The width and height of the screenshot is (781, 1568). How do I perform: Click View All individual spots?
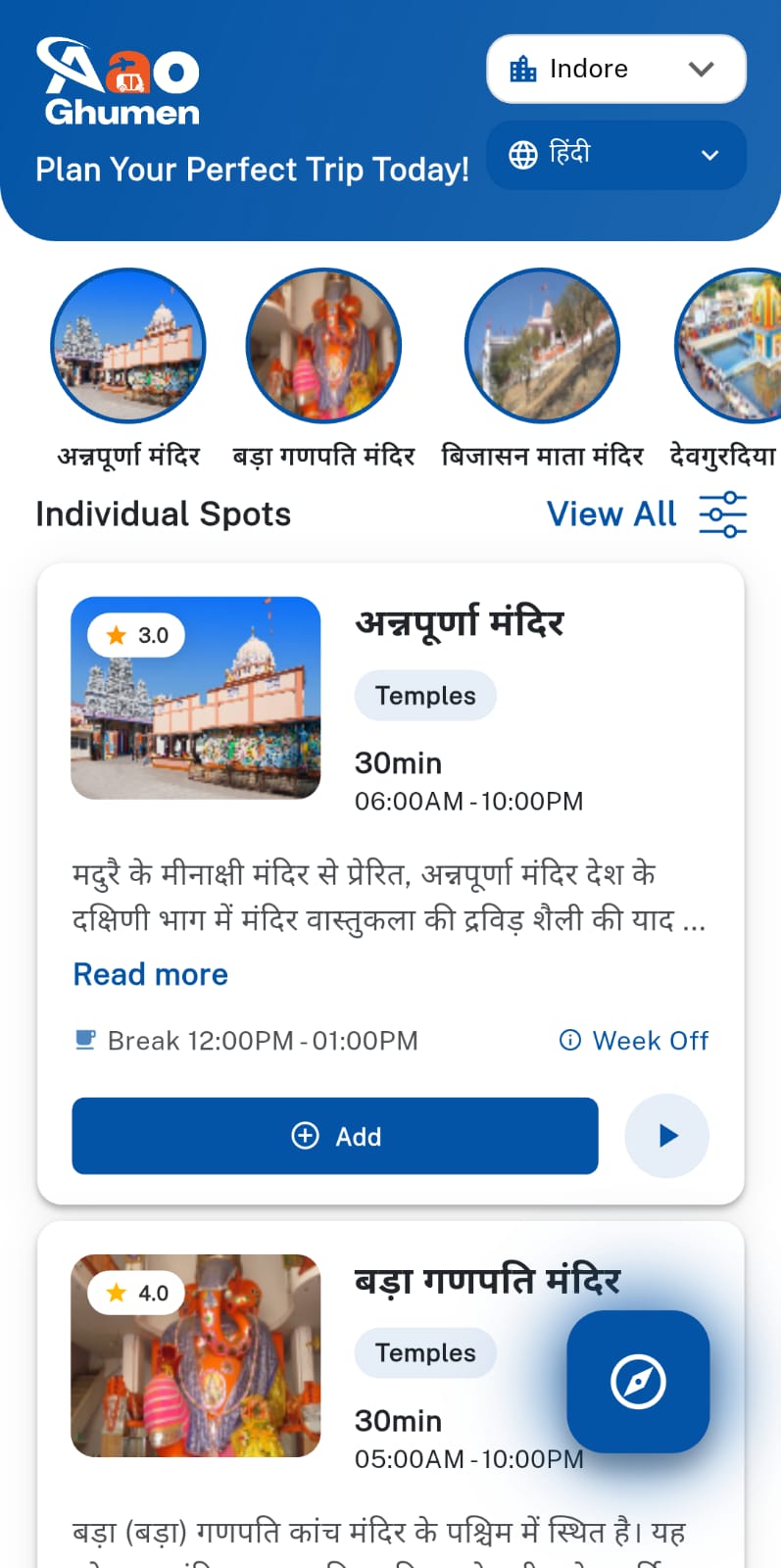(x=611, y=514)
